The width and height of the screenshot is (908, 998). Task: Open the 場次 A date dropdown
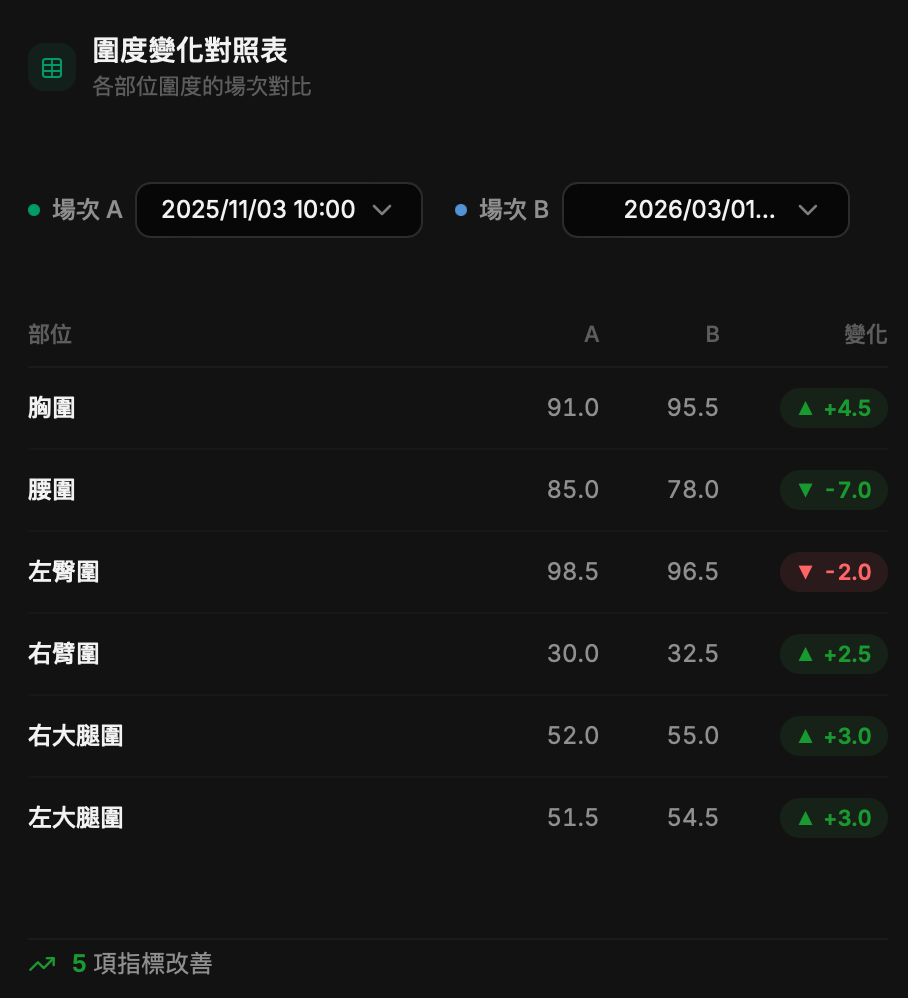278,210
